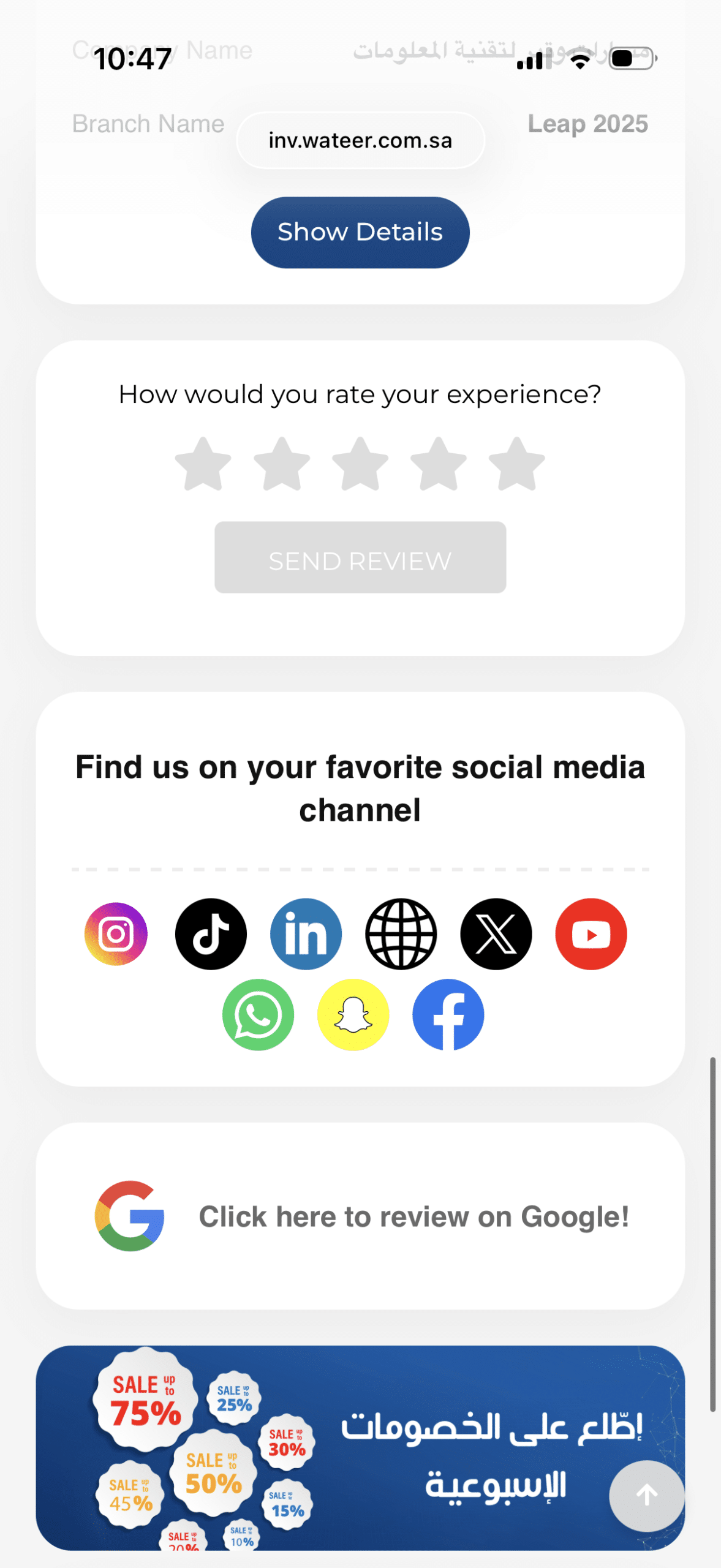Open the Snapchat profile
Viewport: 721px width, 1568px height.
[x=353, y=1015]
